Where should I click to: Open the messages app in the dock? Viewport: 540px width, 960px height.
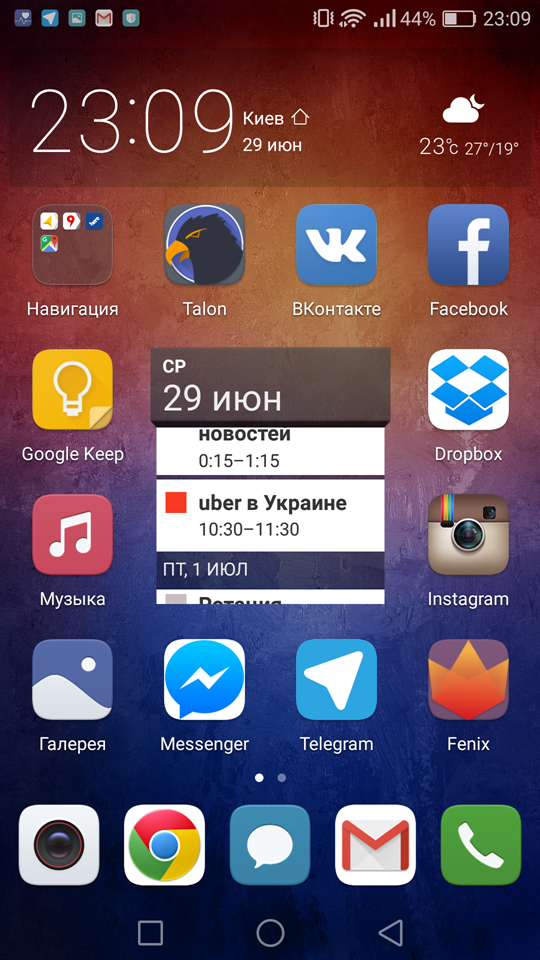[270, 845]
